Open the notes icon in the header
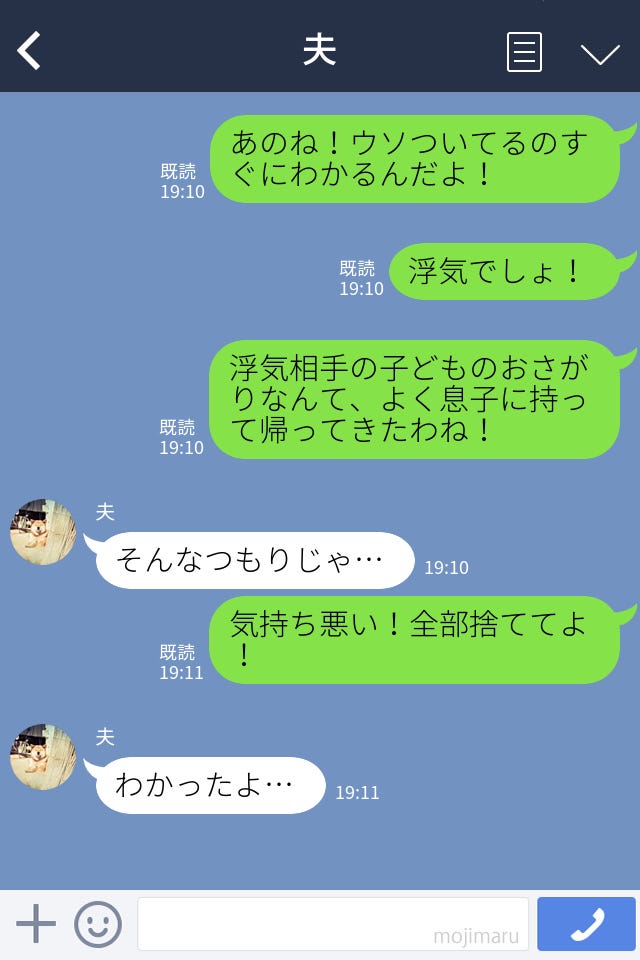Image resolution: width=640 pixels, height=960 pixels. [524, 52]
